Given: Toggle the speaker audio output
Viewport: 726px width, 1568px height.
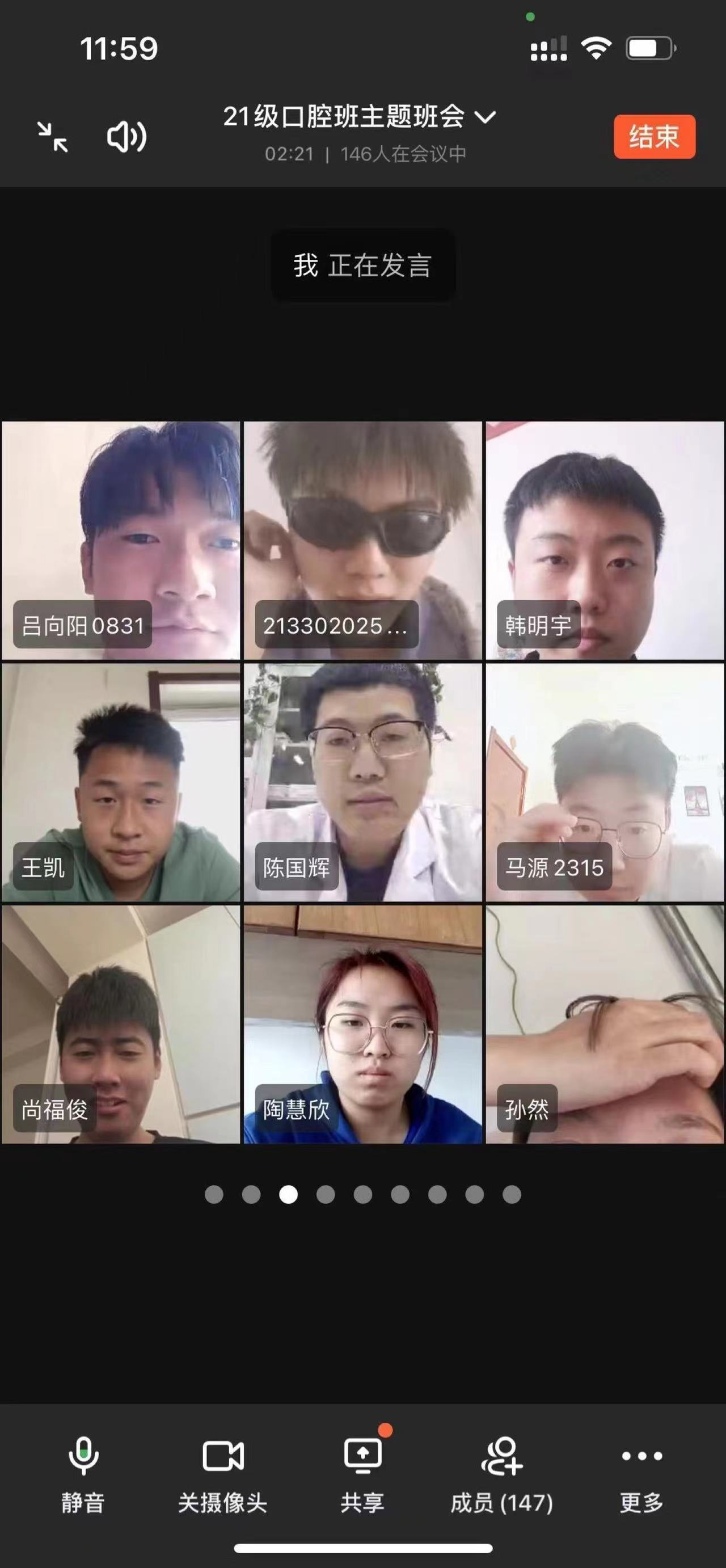Looking at the screenshot, I should (x=126, y=136).
